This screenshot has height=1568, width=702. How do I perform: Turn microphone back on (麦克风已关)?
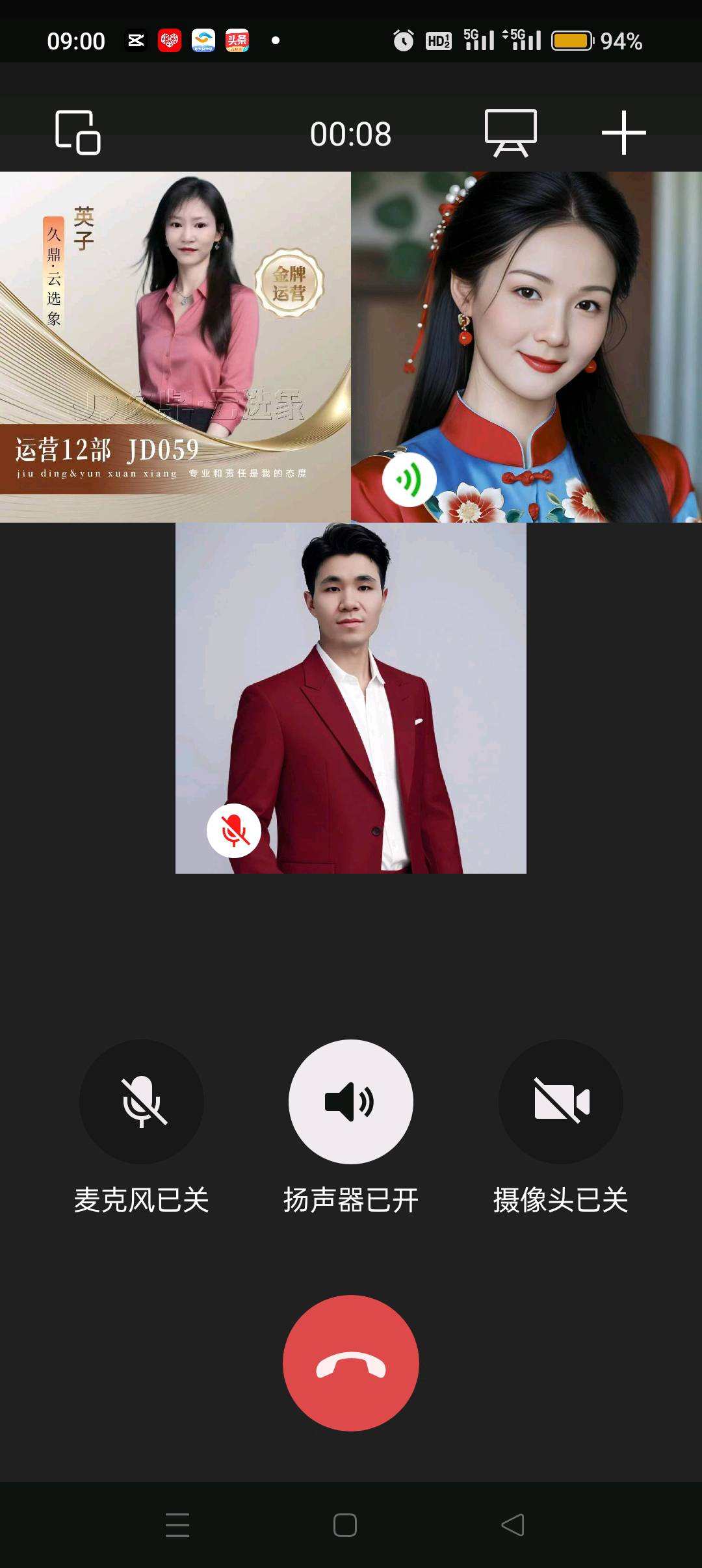142,1101
